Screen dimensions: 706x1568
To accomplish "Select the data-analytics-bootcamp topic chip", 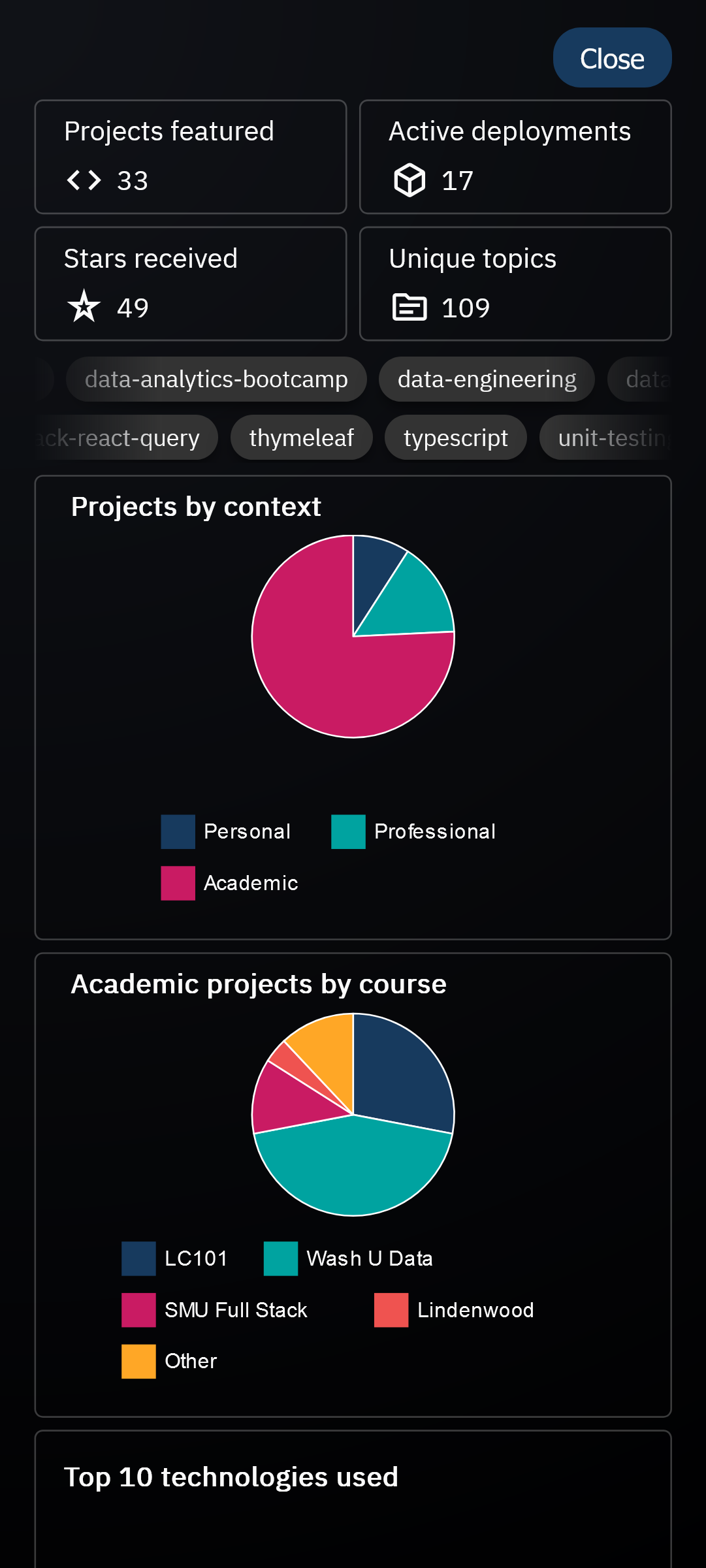I will (216, 379).
